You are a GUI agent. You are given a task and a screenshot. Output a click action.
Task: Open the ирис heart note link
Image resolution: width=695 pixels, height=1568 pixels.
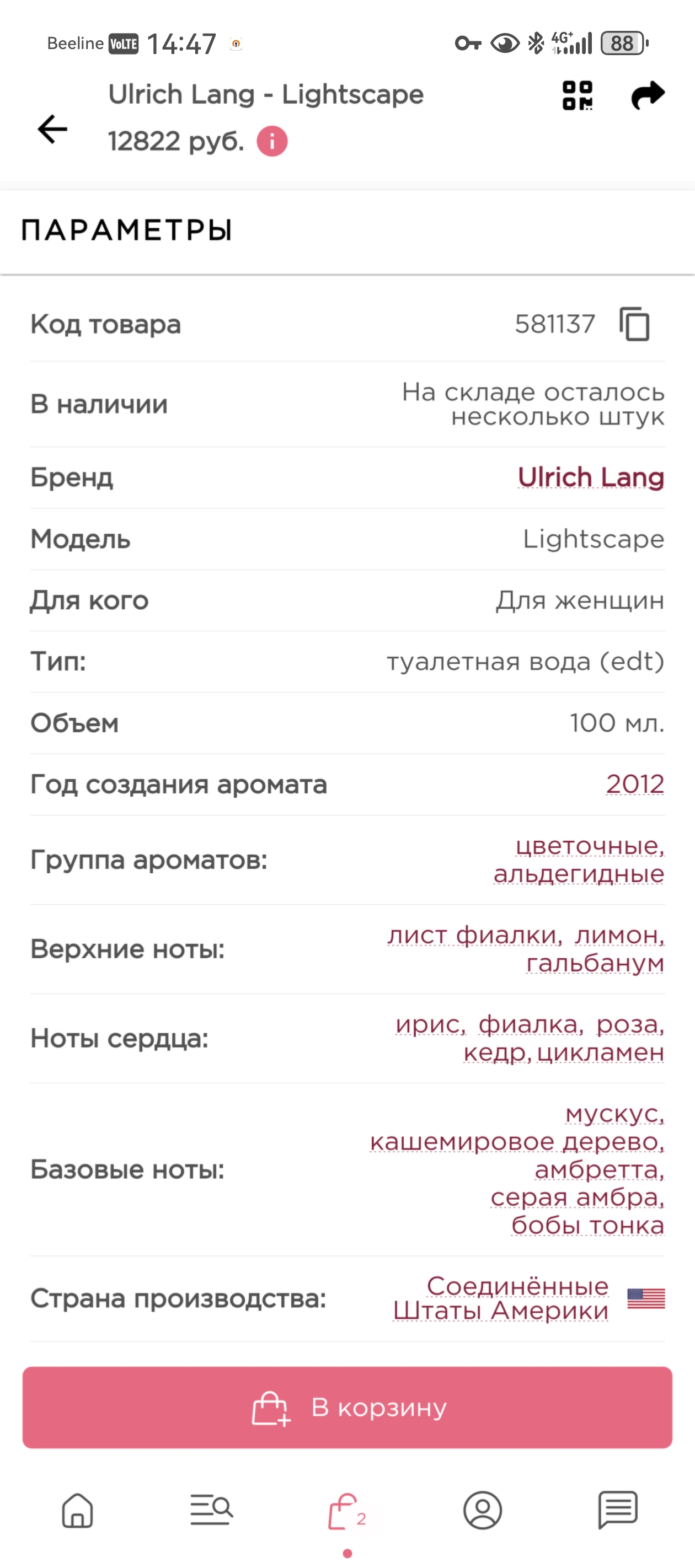[x=429, y=1024]
